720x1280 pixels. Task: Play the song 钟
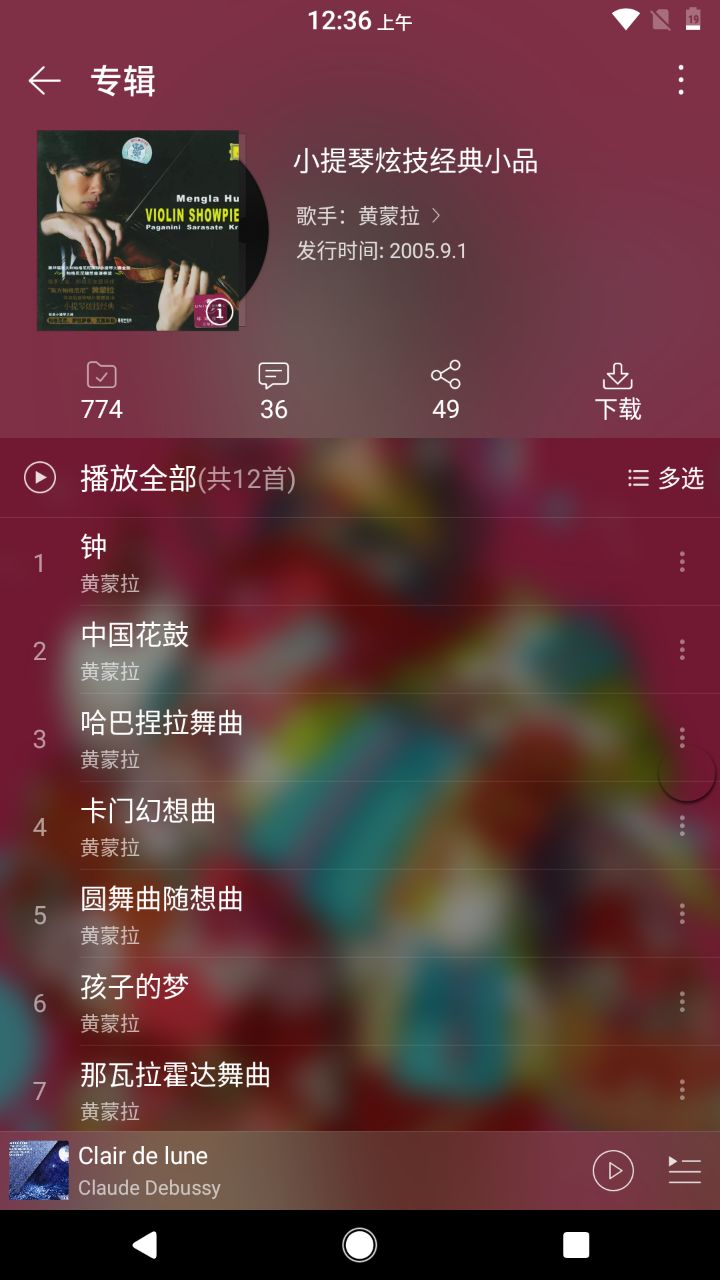(300, 562)
